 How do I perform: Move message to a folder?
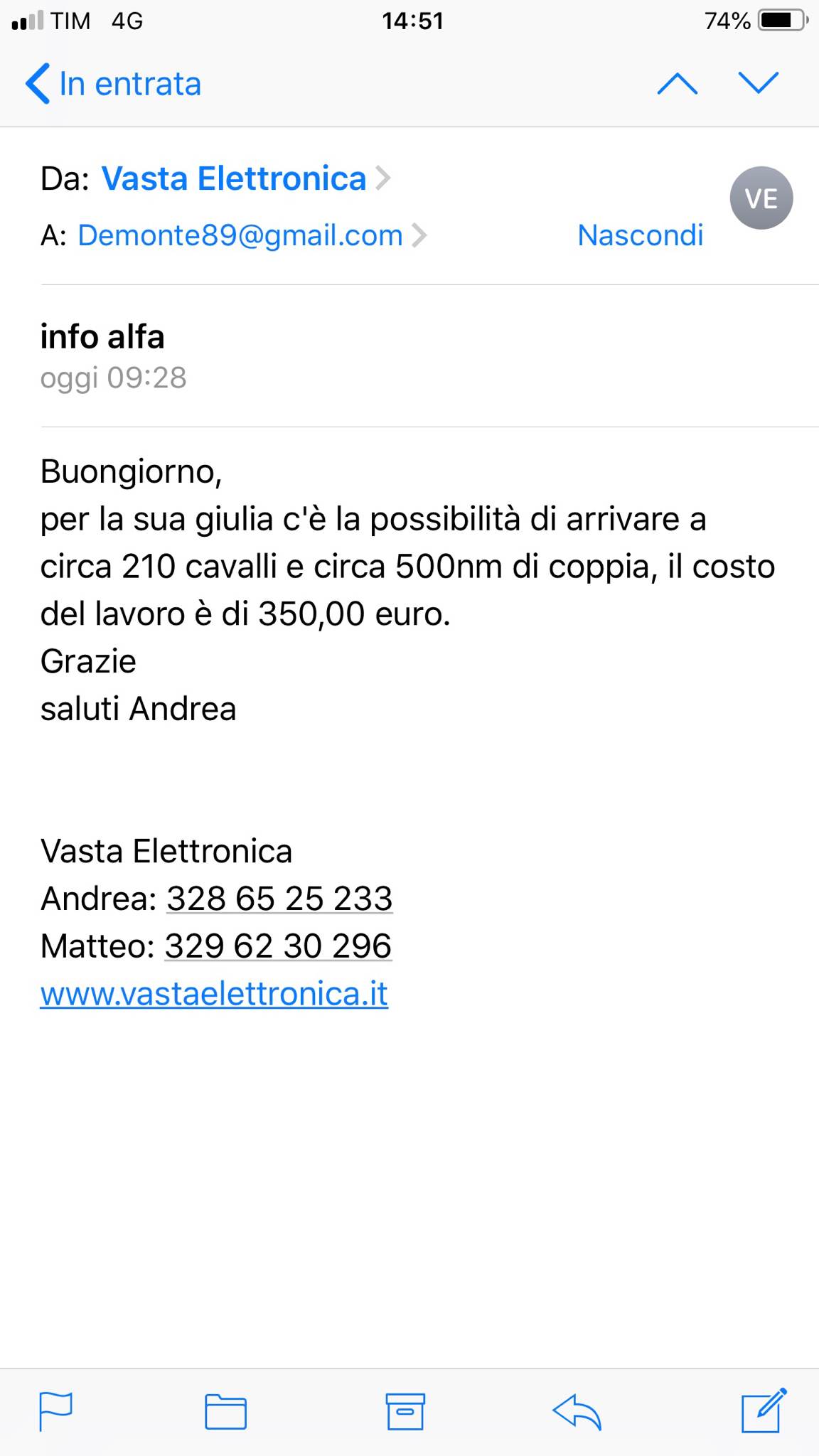225,1411
